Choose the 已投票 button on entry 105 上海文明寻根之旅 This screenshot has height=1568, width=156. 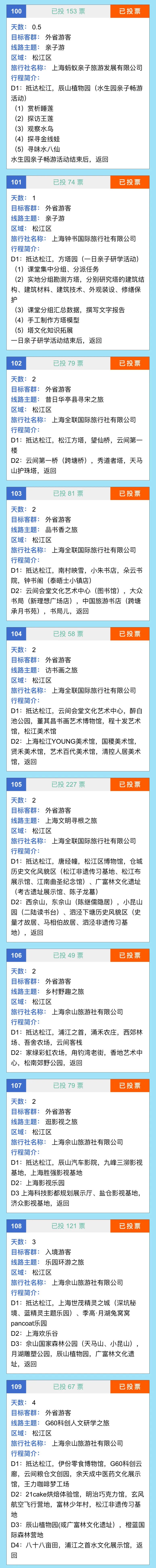coord(129,785)
